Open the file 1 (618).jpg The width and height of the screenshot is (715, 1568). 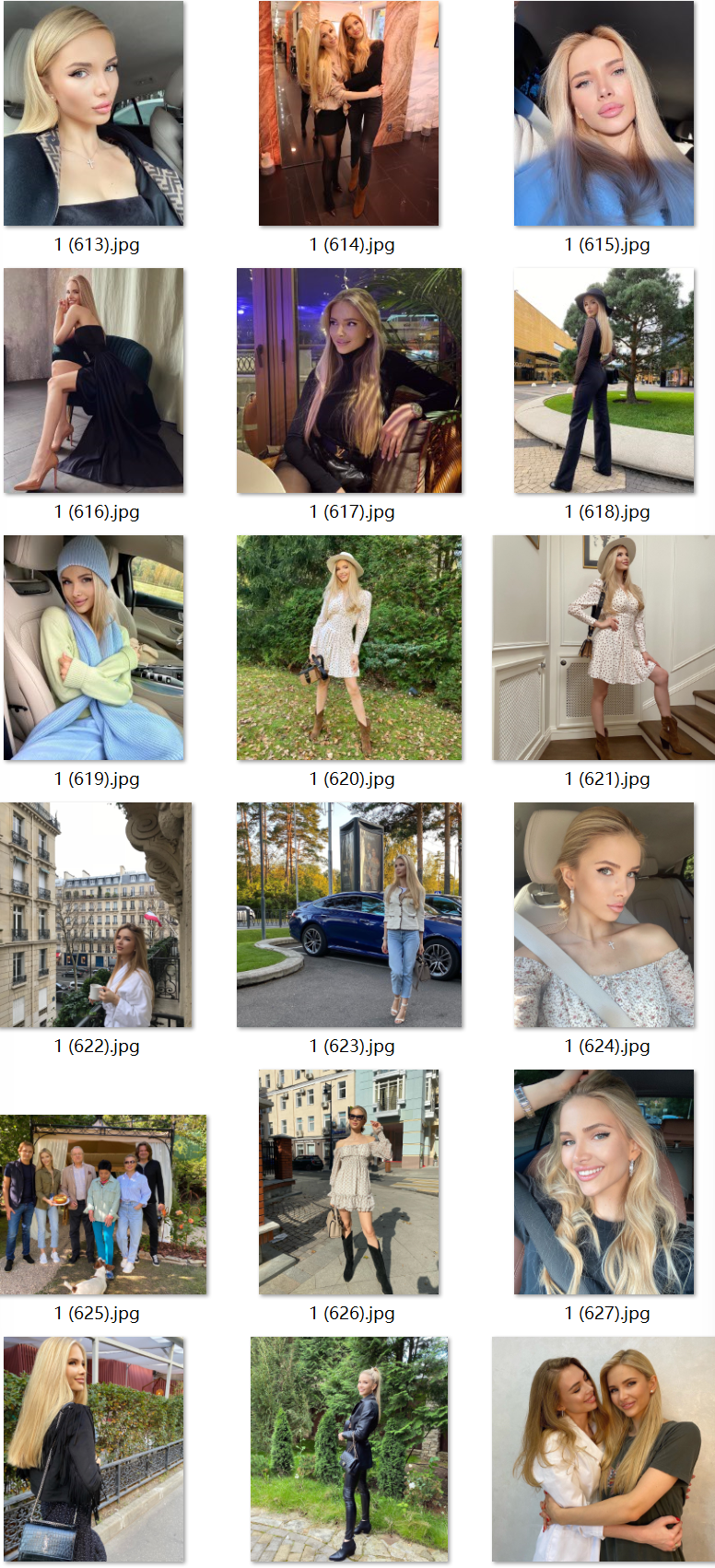[604, 380]
